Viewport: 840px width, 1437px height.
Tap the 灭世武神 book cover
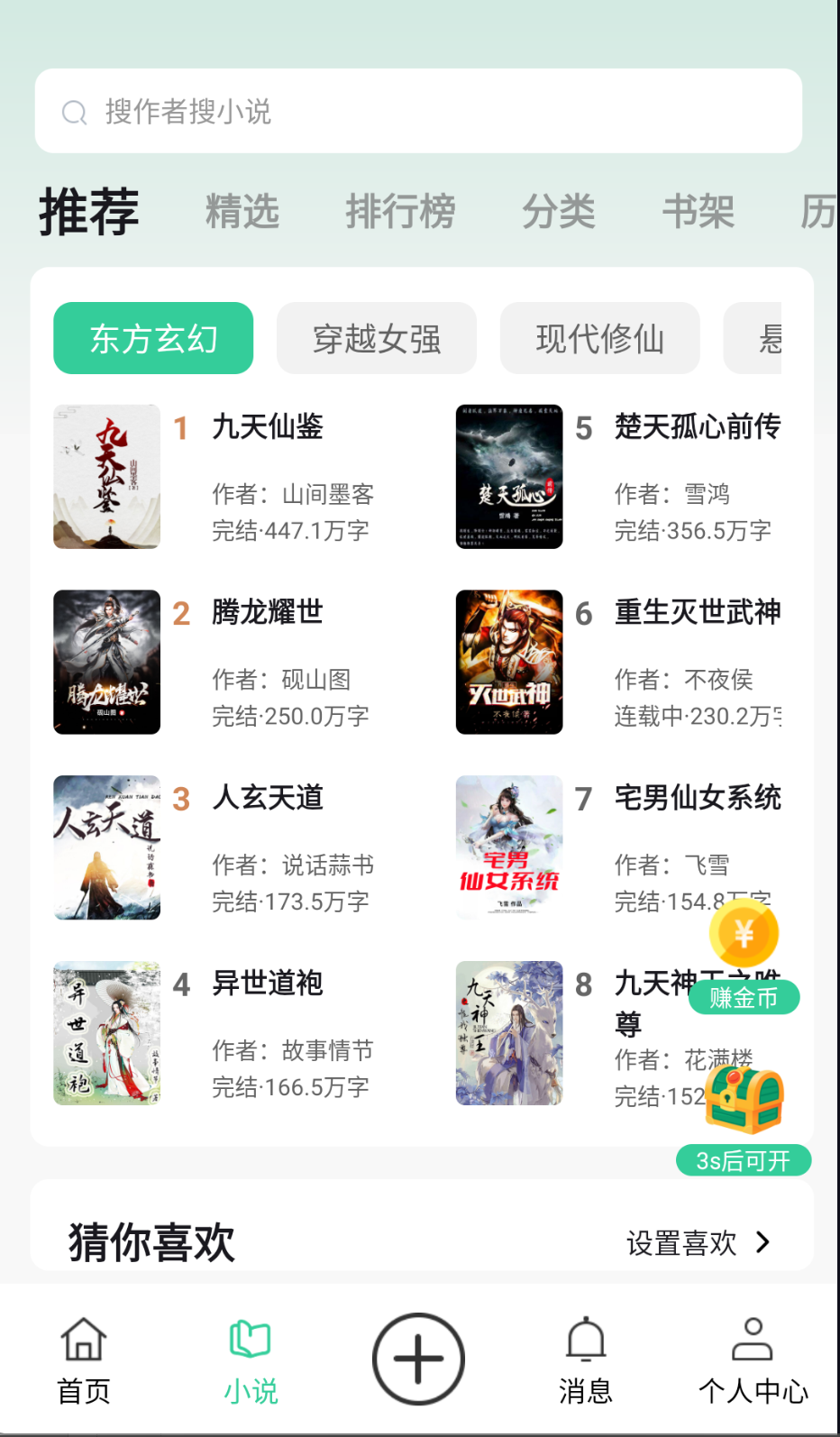(x=508, y=663)
